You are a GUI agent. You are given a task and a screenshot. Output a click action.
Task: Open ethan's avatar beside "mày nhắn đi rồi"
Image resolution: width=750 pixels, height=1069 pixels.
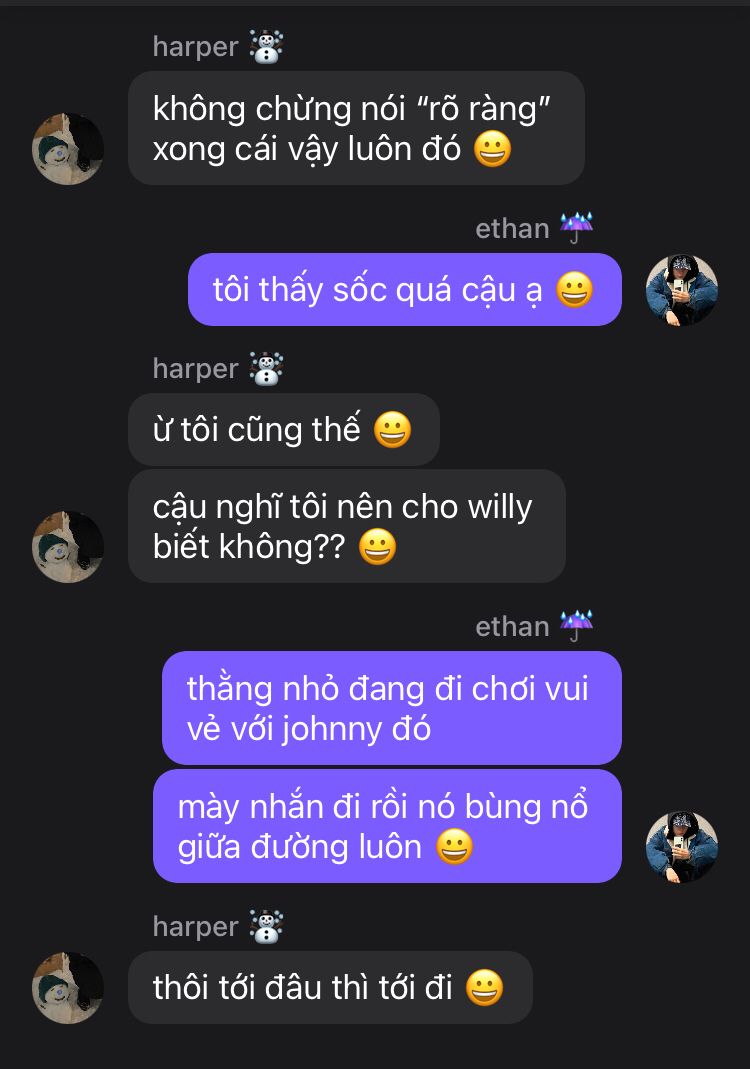[682, 847]
